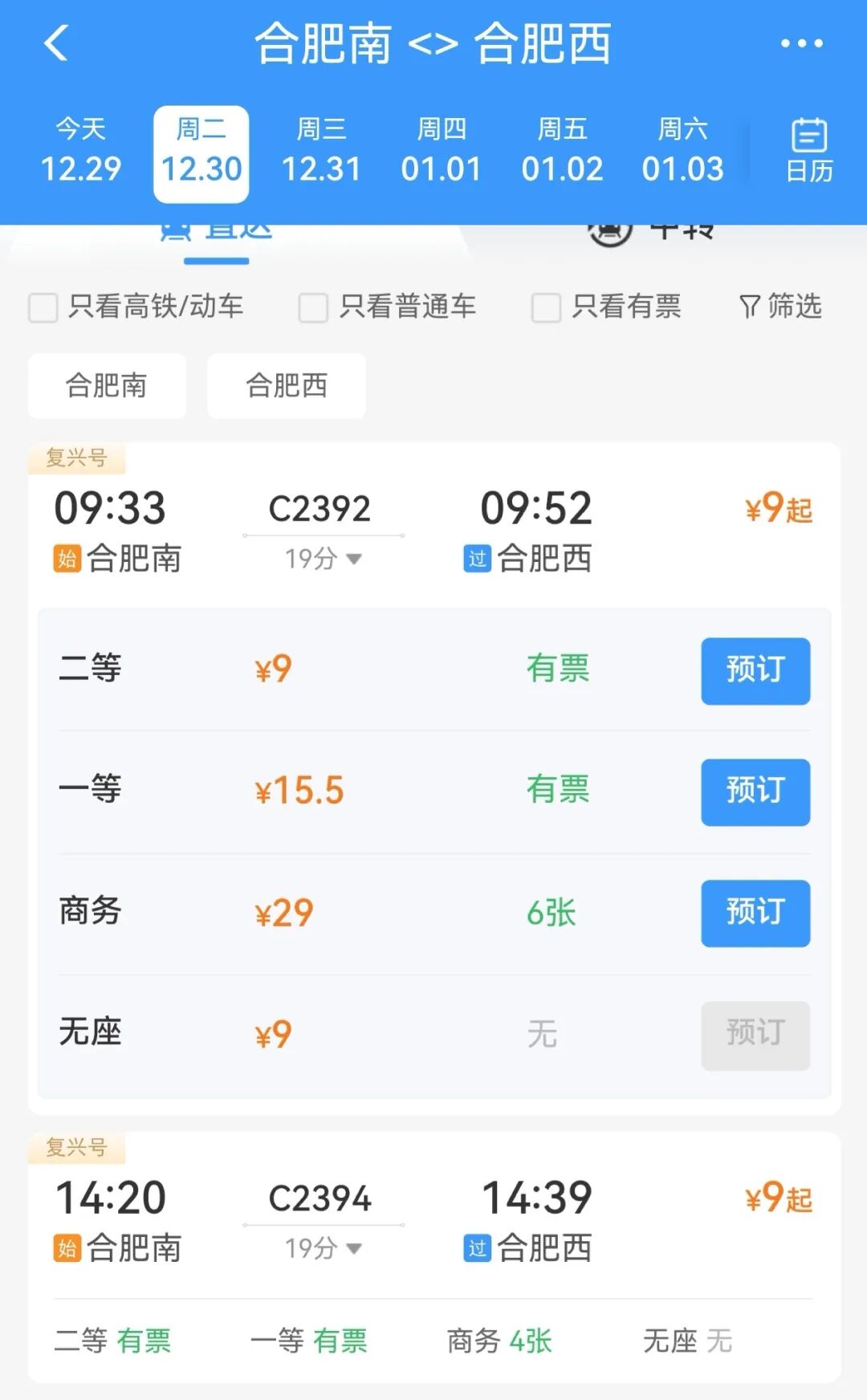
Task: Tap the 合肥南 station chip
Action: point(107,386)
